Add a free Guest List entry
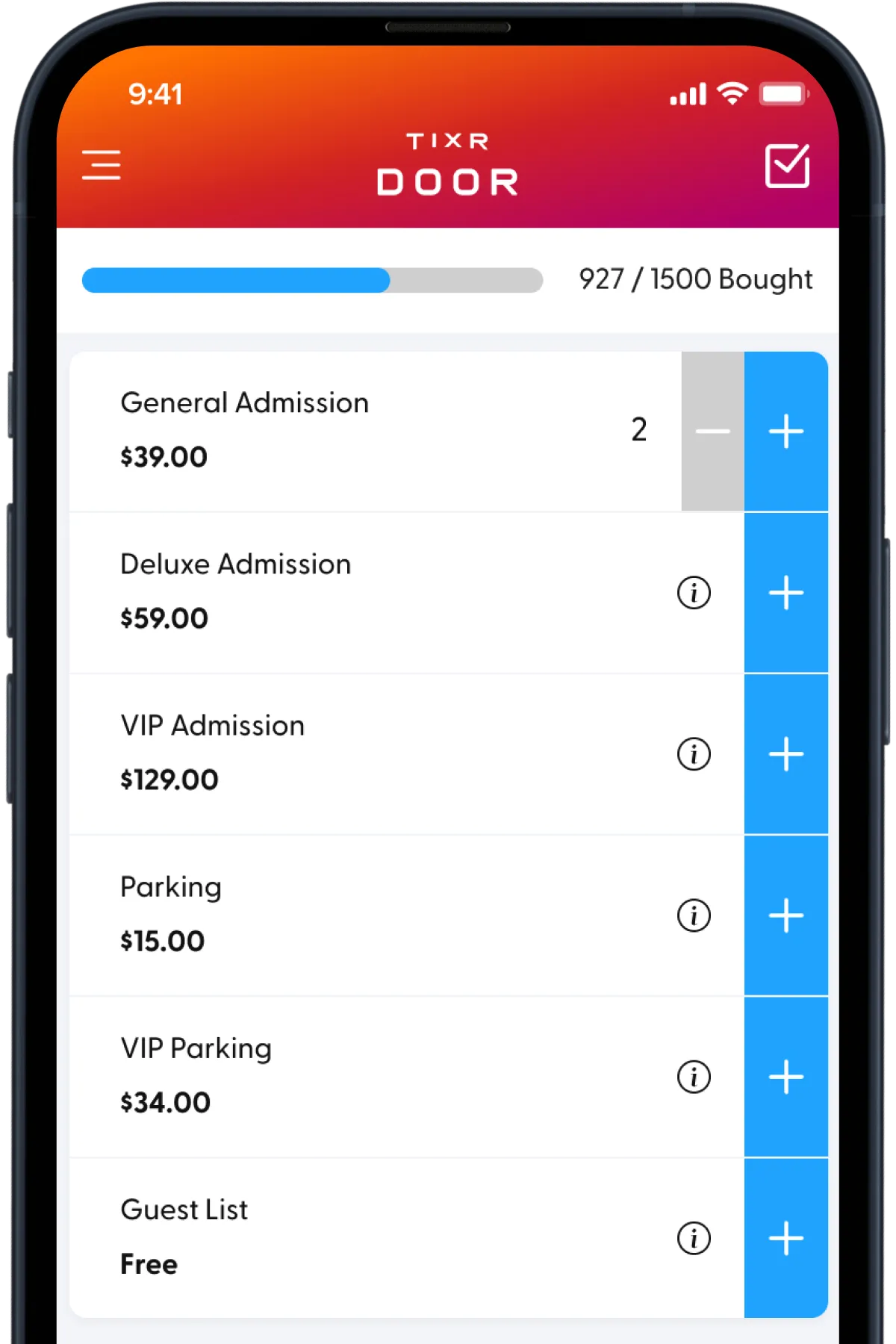896x1344 pixels. pyautogui.click(x=786, y=1238)
